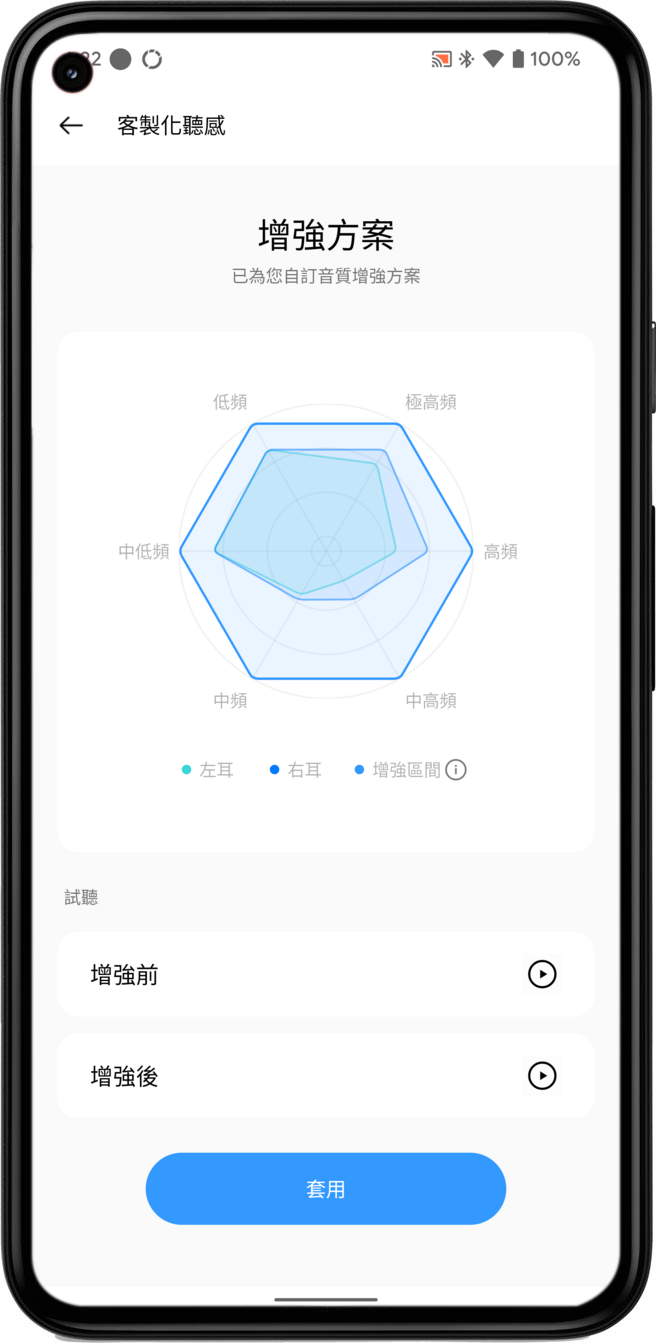The height and width of the screenshot is (1343, 656).
Task: Tap 套用 to apply enhancement
Action: coord(326,1189)
